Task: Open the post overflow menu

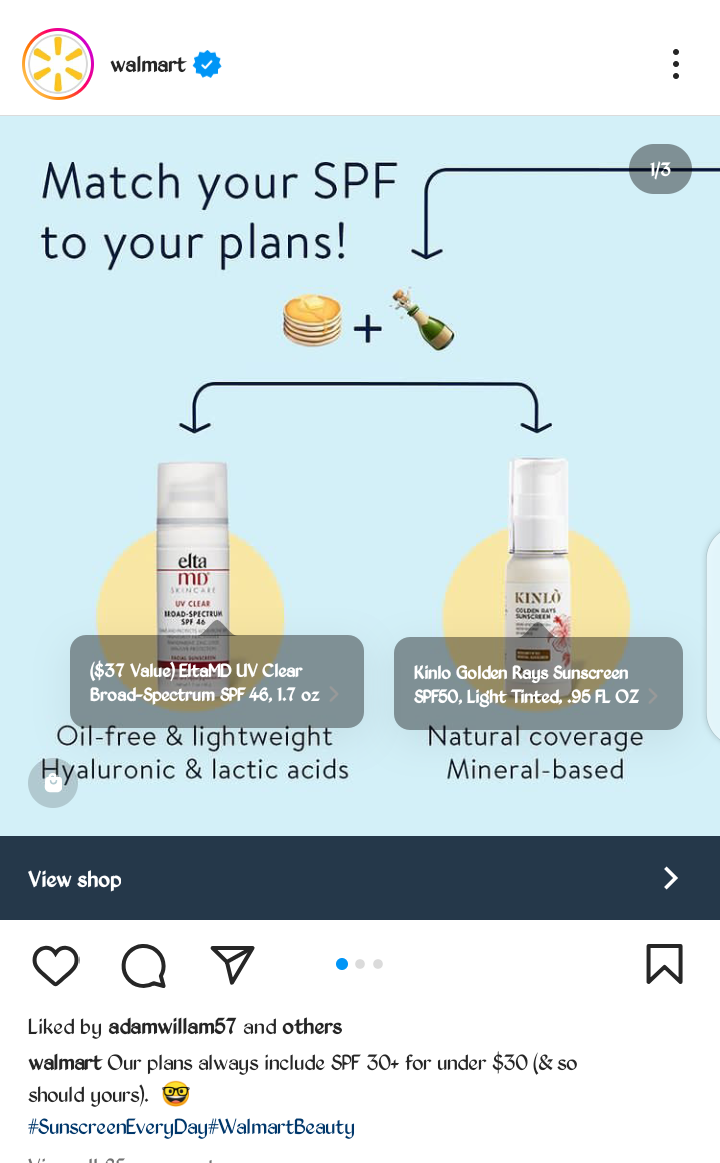Action: click(x=676, y=64)
